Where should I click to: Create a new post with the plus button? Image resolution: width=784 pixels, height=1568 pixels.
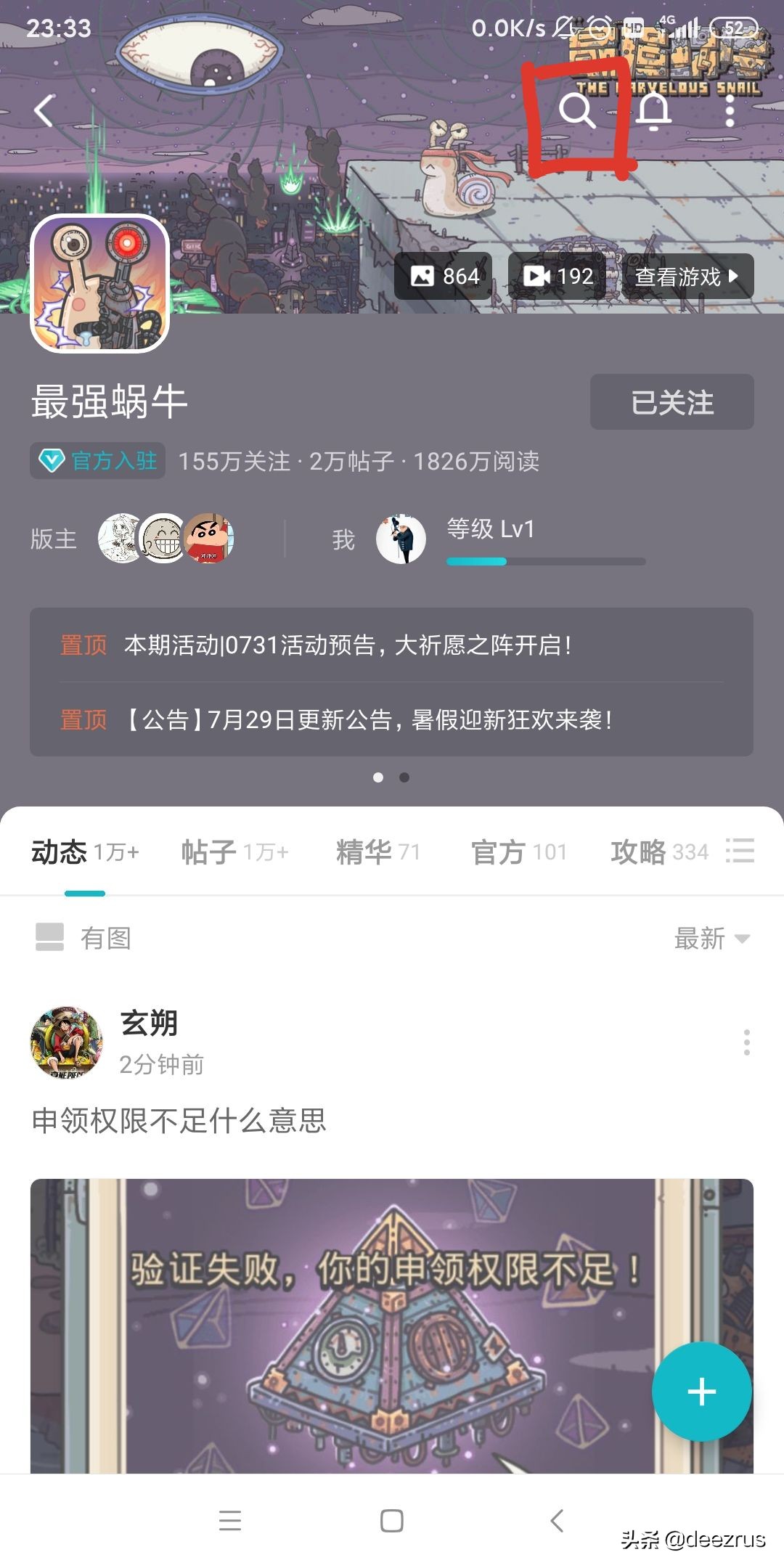point(701,1392)
